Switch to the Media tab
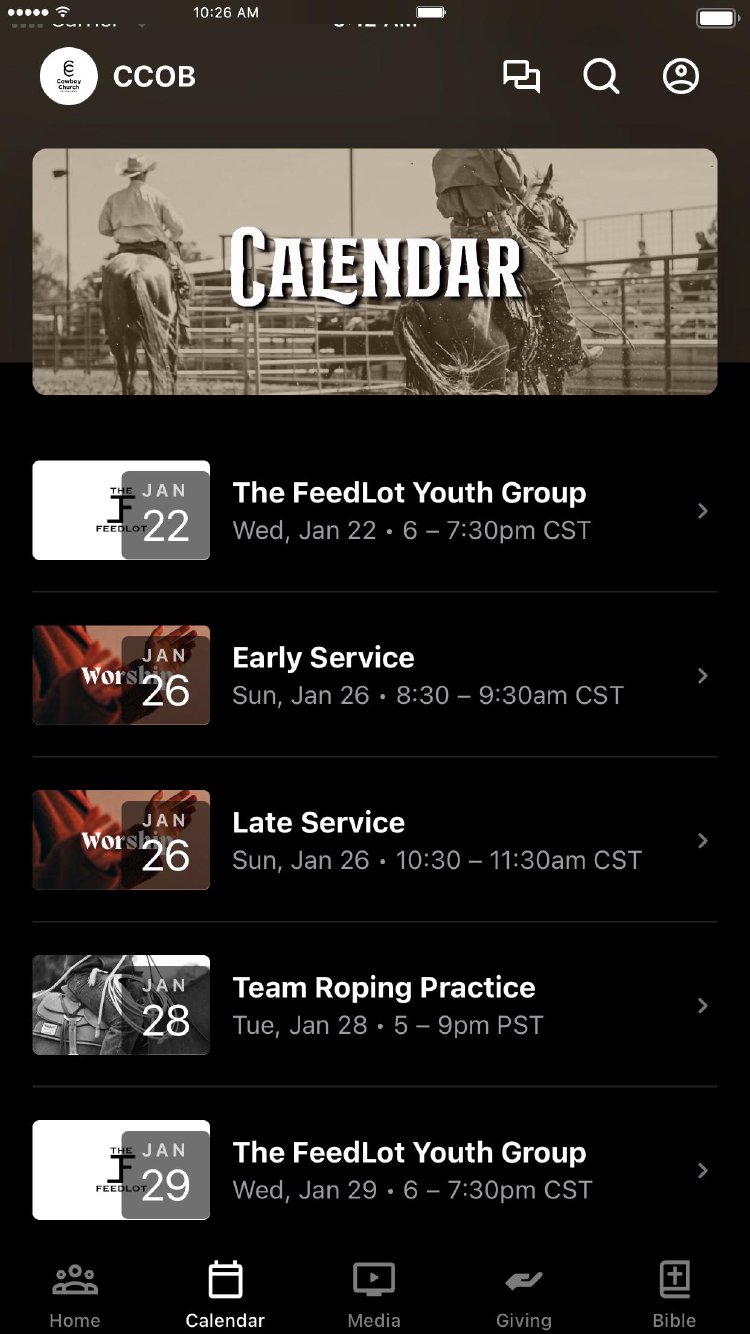 click(374, 1295)
